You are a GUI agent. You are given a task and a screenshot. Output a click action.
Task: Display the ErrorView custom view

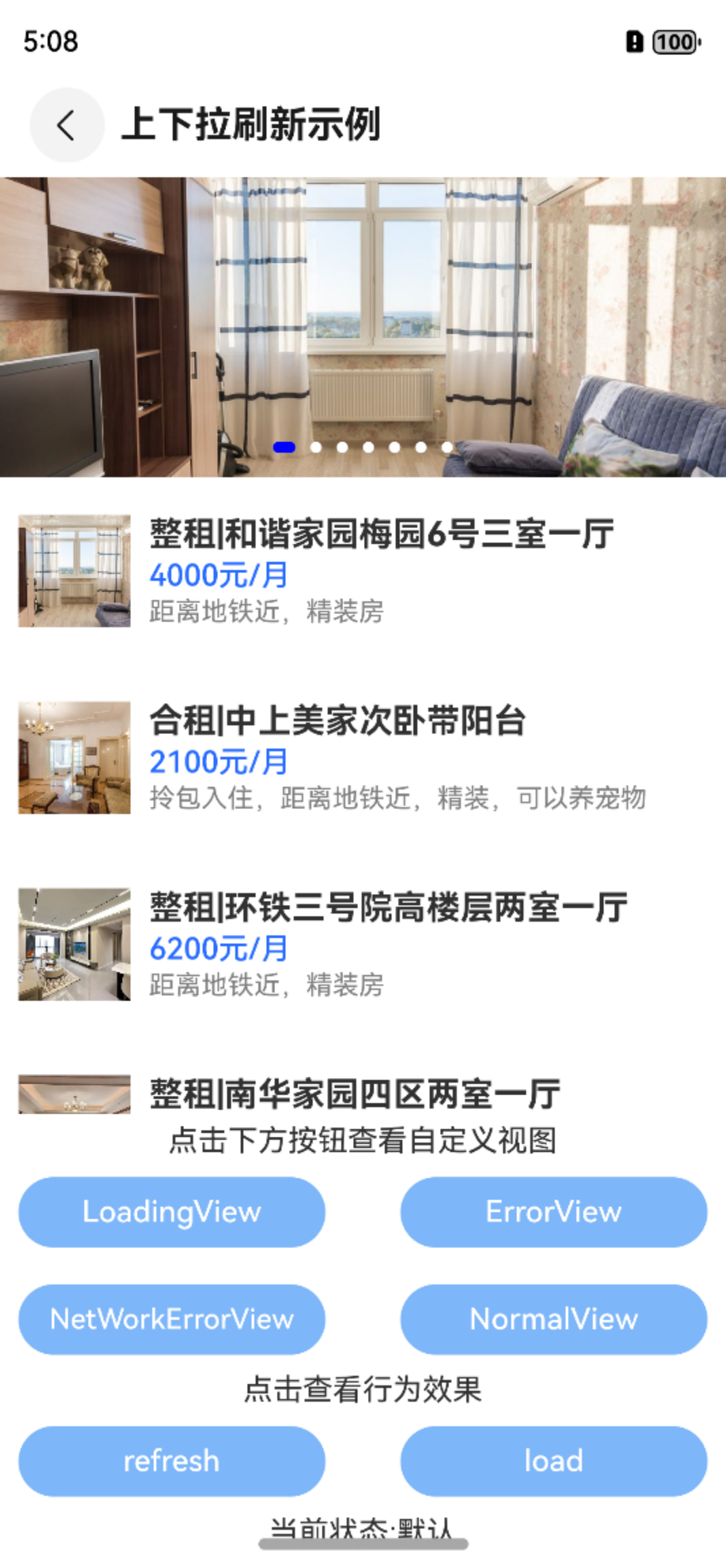(x=553, y=1211)
